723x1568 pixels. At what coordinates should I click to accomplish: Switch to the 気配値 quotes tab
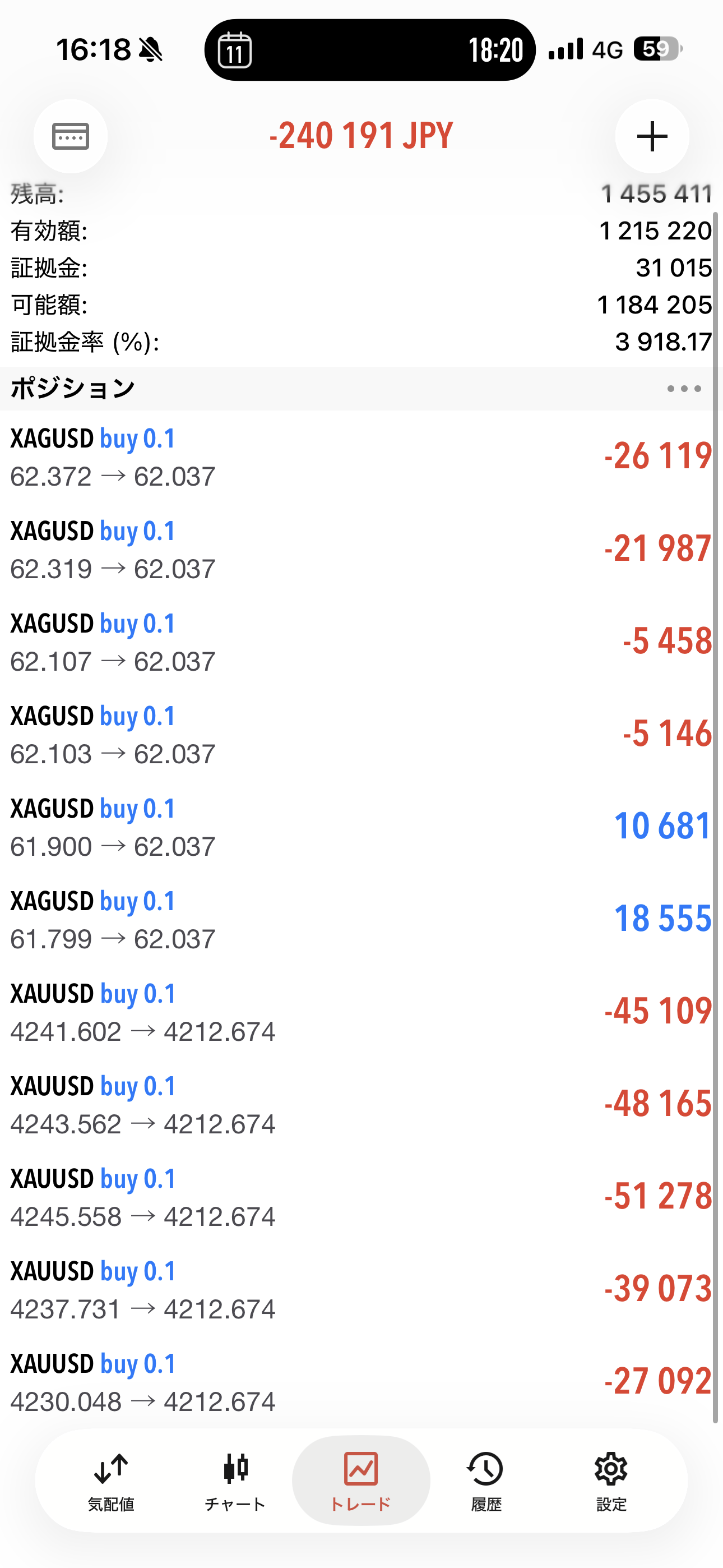[x=111, y=1481]
